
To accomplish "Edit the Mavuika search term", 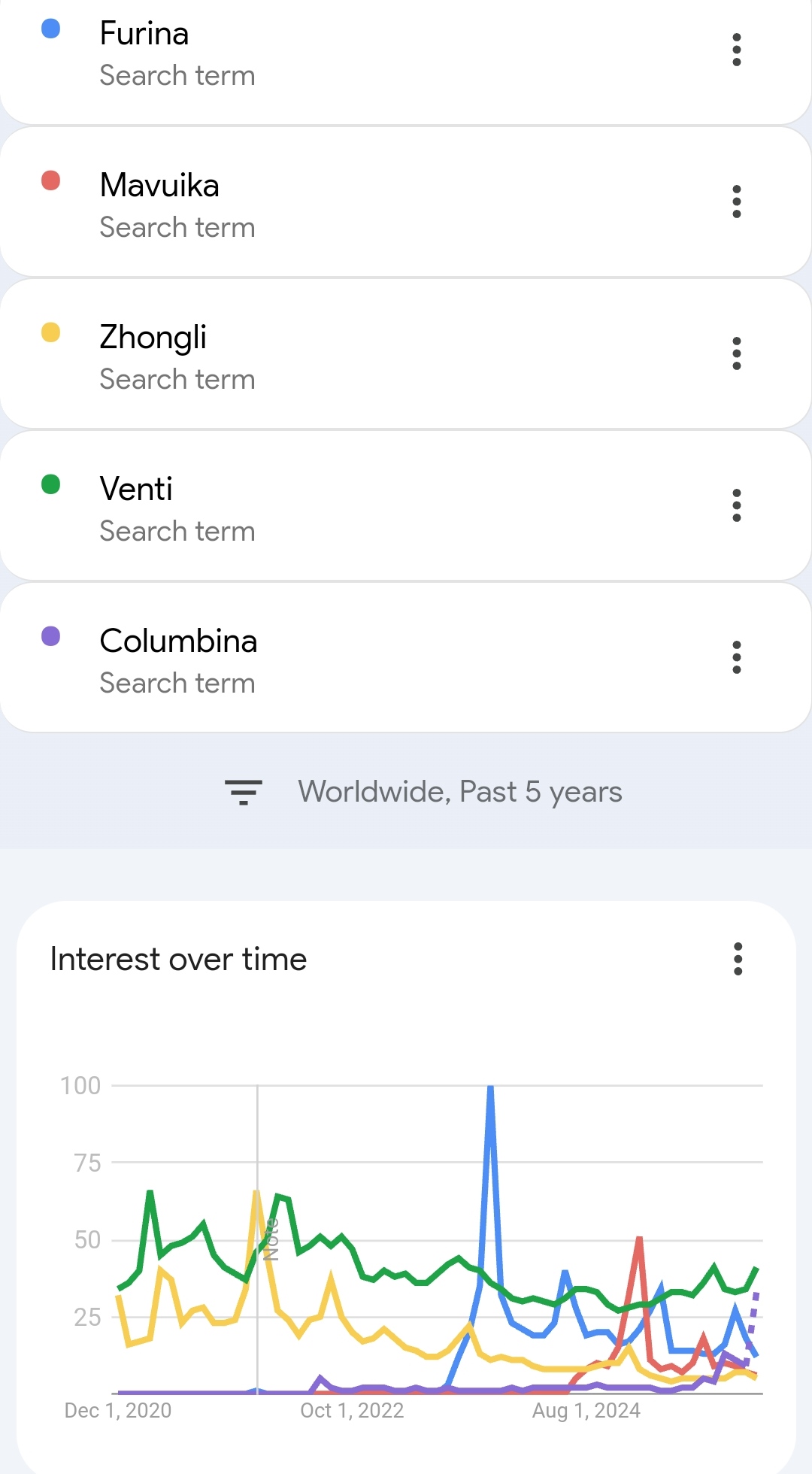I will tap(177, 205).
